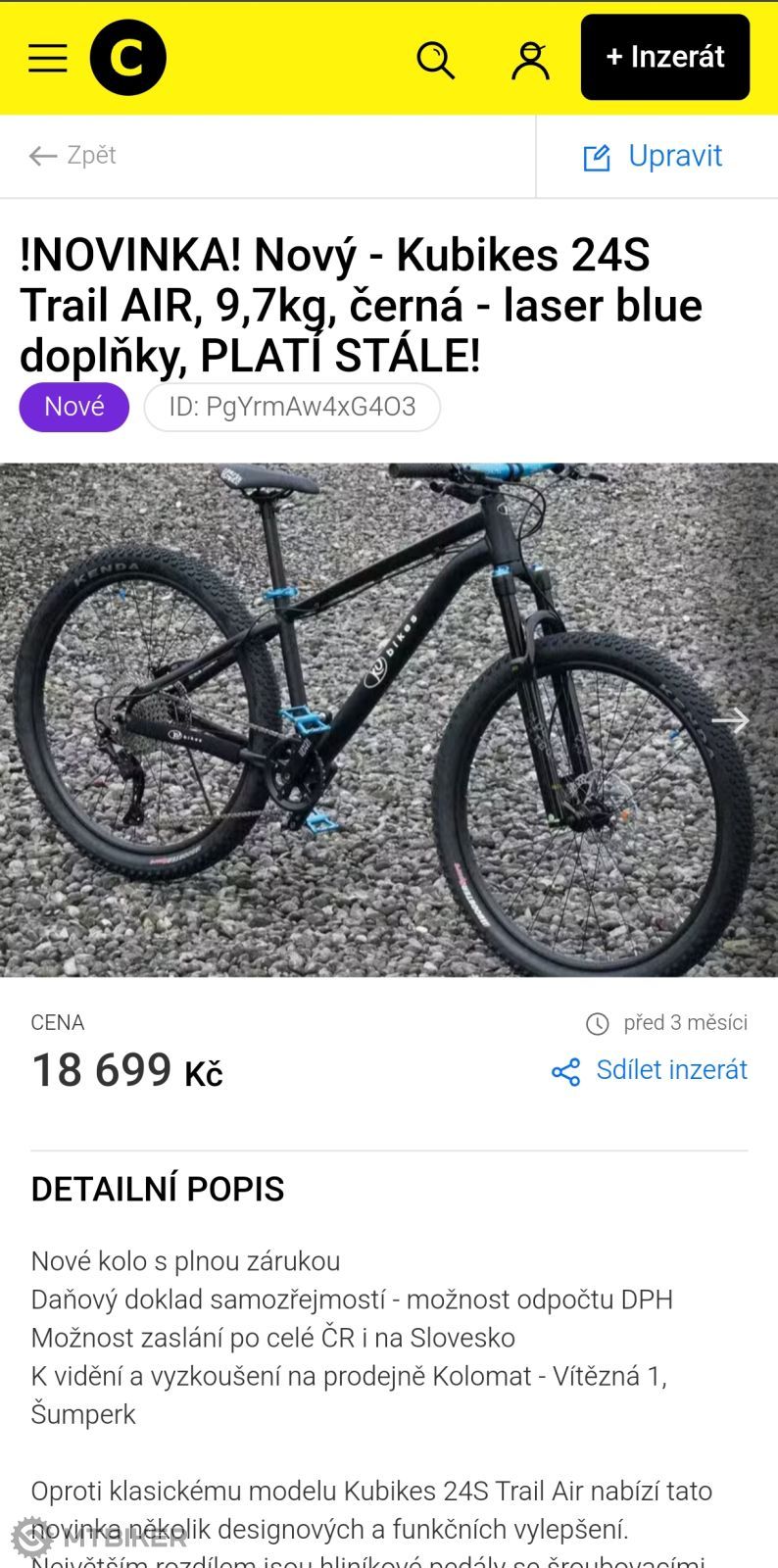Viewport: 778px width, 1568px height.
Task: Tap the + Inzerát button
Action: [x=664, y=58]
